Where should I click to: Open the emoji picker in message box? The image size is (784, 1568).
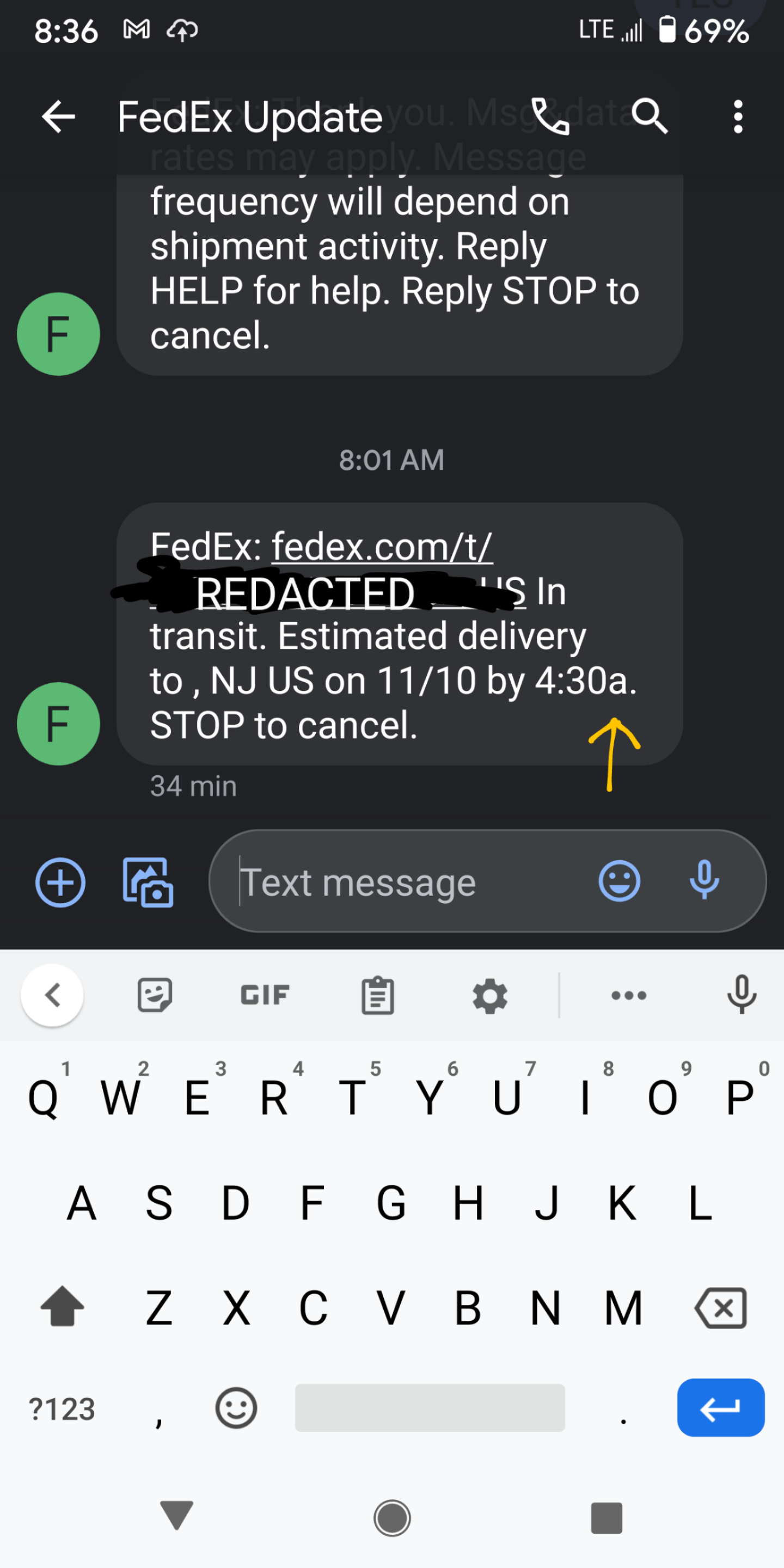pos(619,881)
